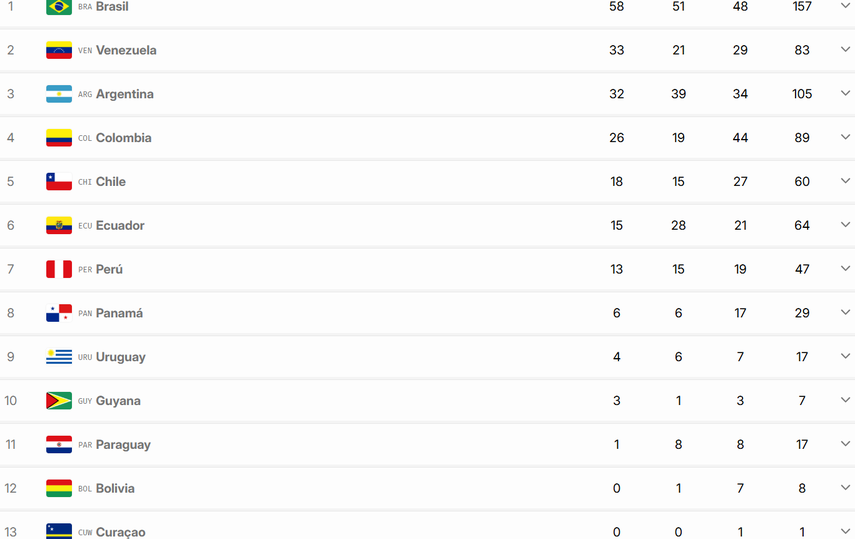Expand Panamá's medal breakdown
The width and height of the screenshot is (855, 539).
pyautogui.click(x=845, y=313)
